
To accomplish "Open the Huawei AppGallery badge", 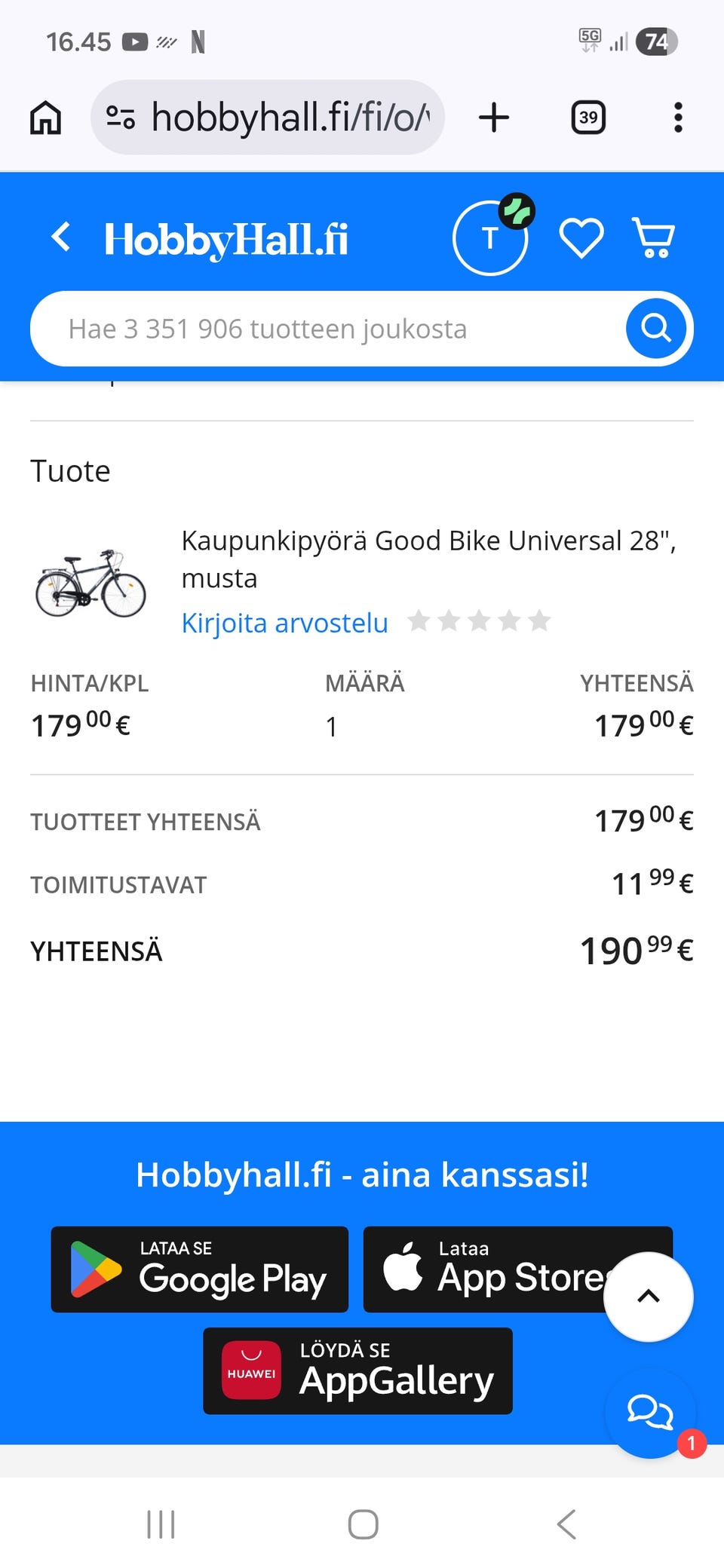I will click(357, 1370).
